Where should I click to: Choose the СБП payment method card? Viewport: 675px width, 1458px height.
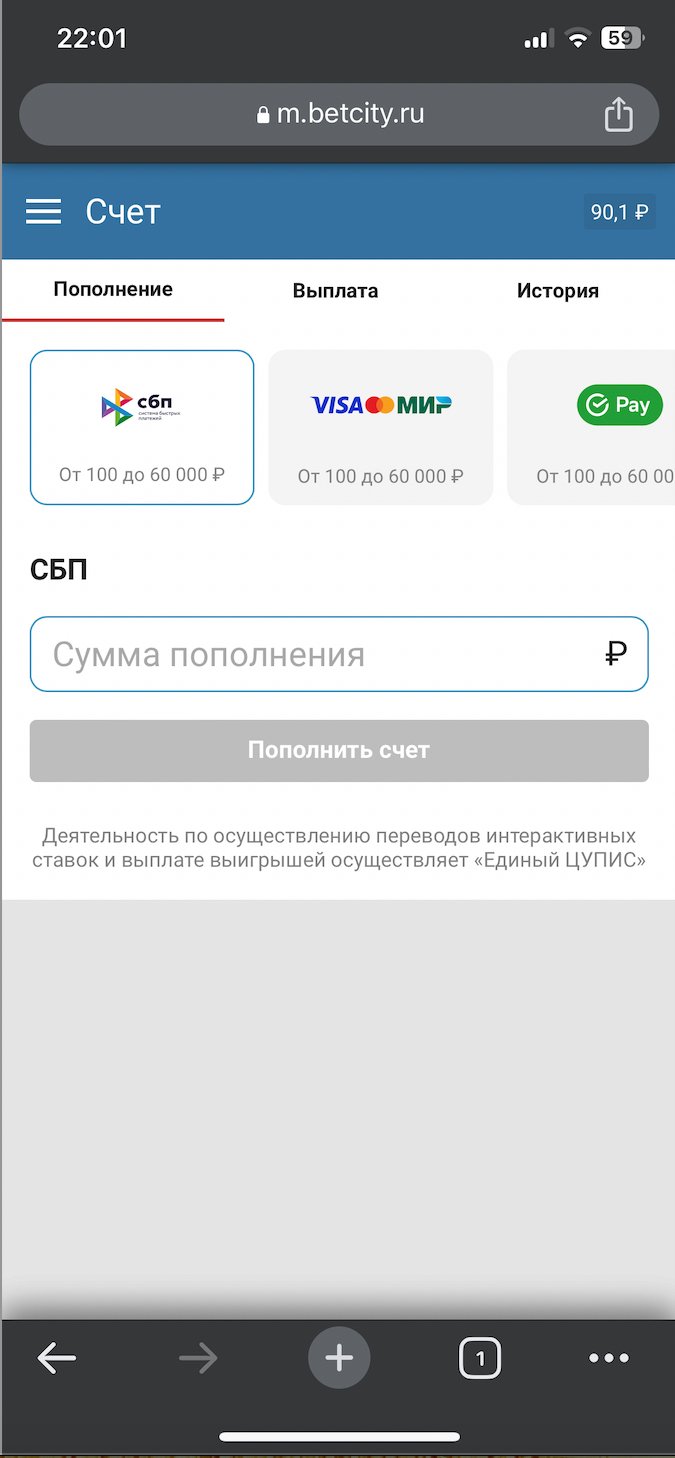[x=142, y=427]
